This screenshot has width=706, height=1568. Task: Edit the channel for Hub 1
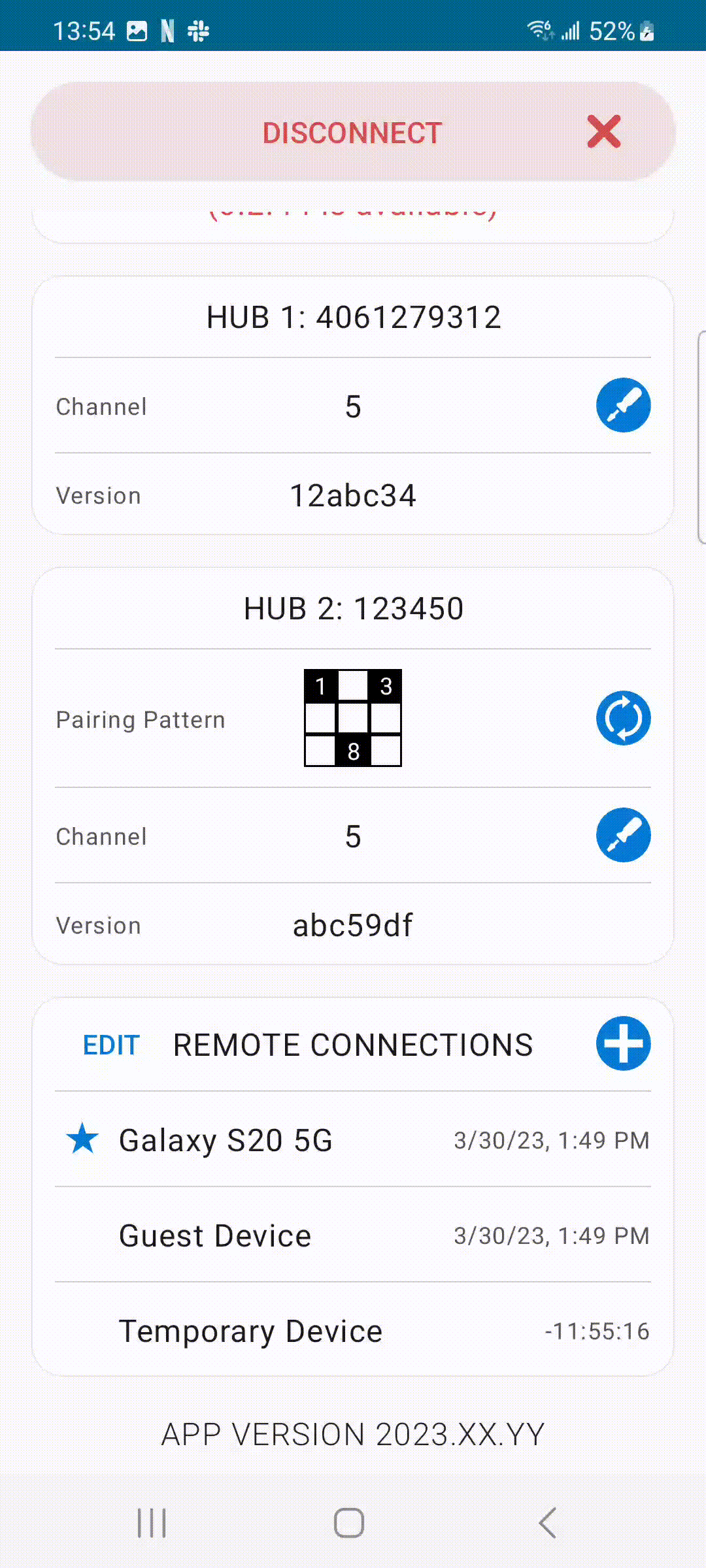[x=623, y=405]
